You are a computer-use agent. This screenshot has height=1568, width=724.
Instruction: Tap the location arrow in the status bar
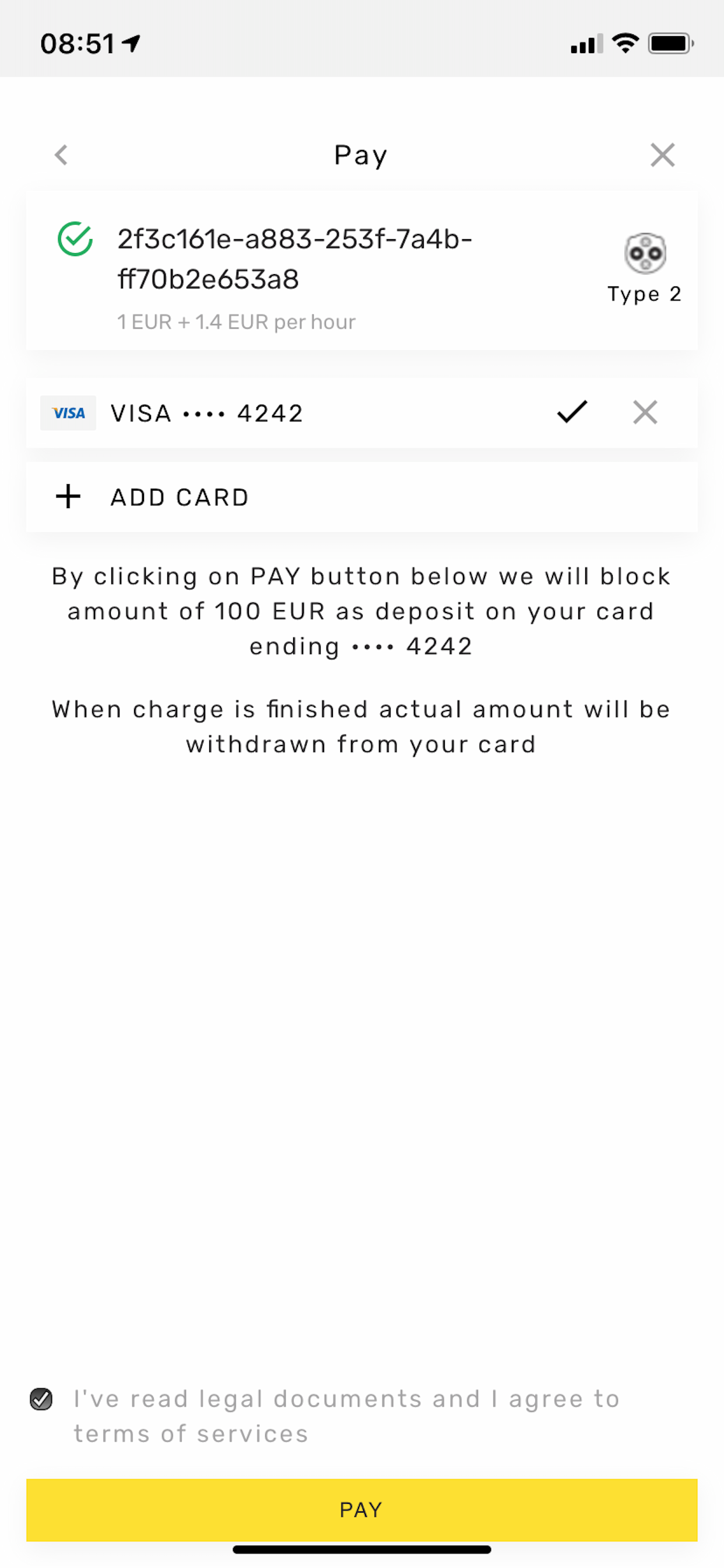[x=131, y=41]
